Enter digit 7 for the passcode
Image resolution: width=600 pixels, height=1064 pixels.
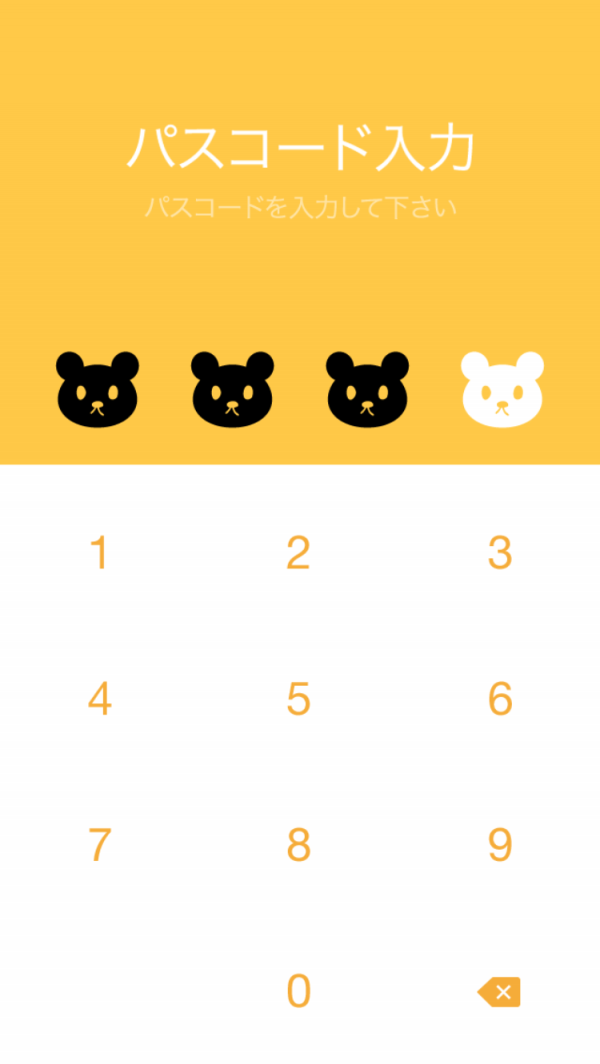pyautogui.click(x=99, y=845)
